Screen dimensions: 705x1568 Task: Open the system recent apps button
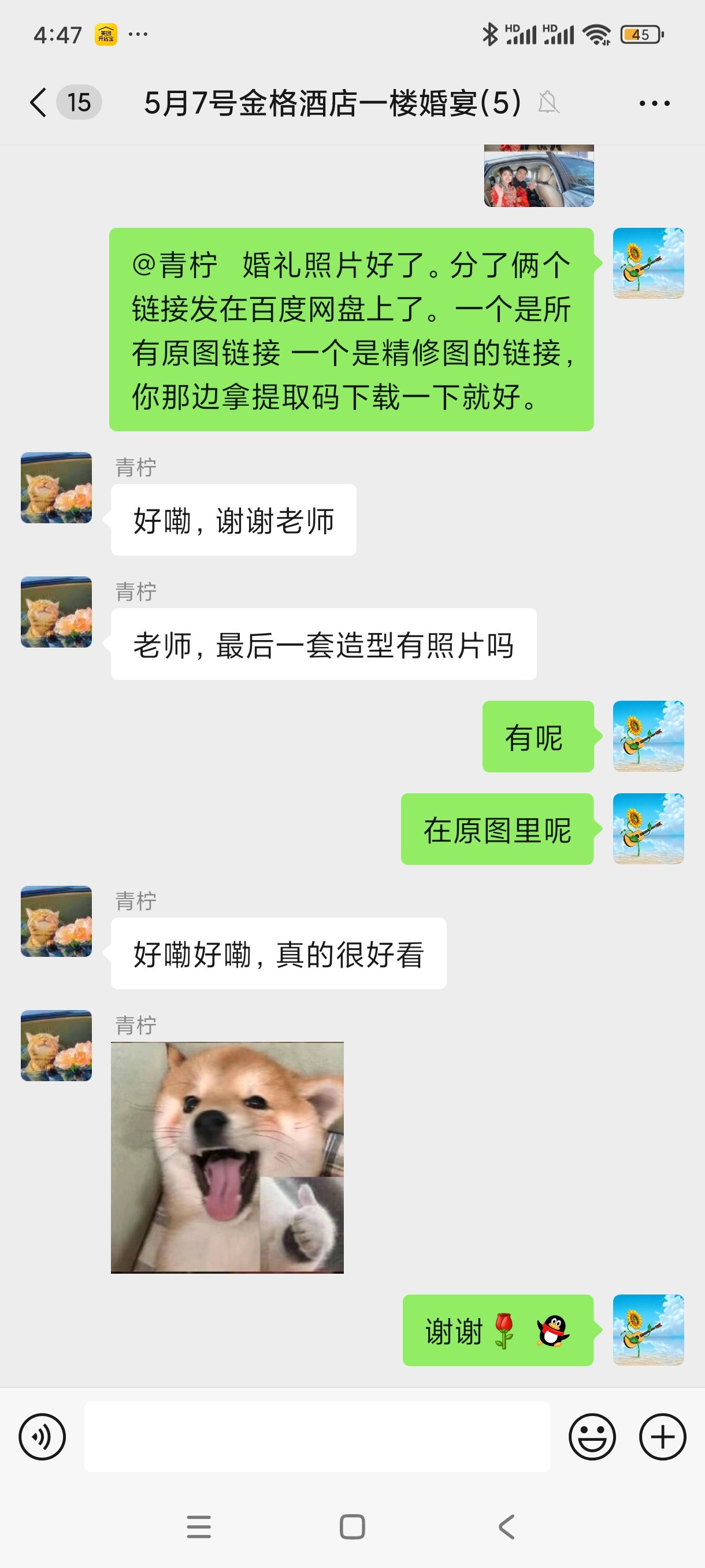199,1526
